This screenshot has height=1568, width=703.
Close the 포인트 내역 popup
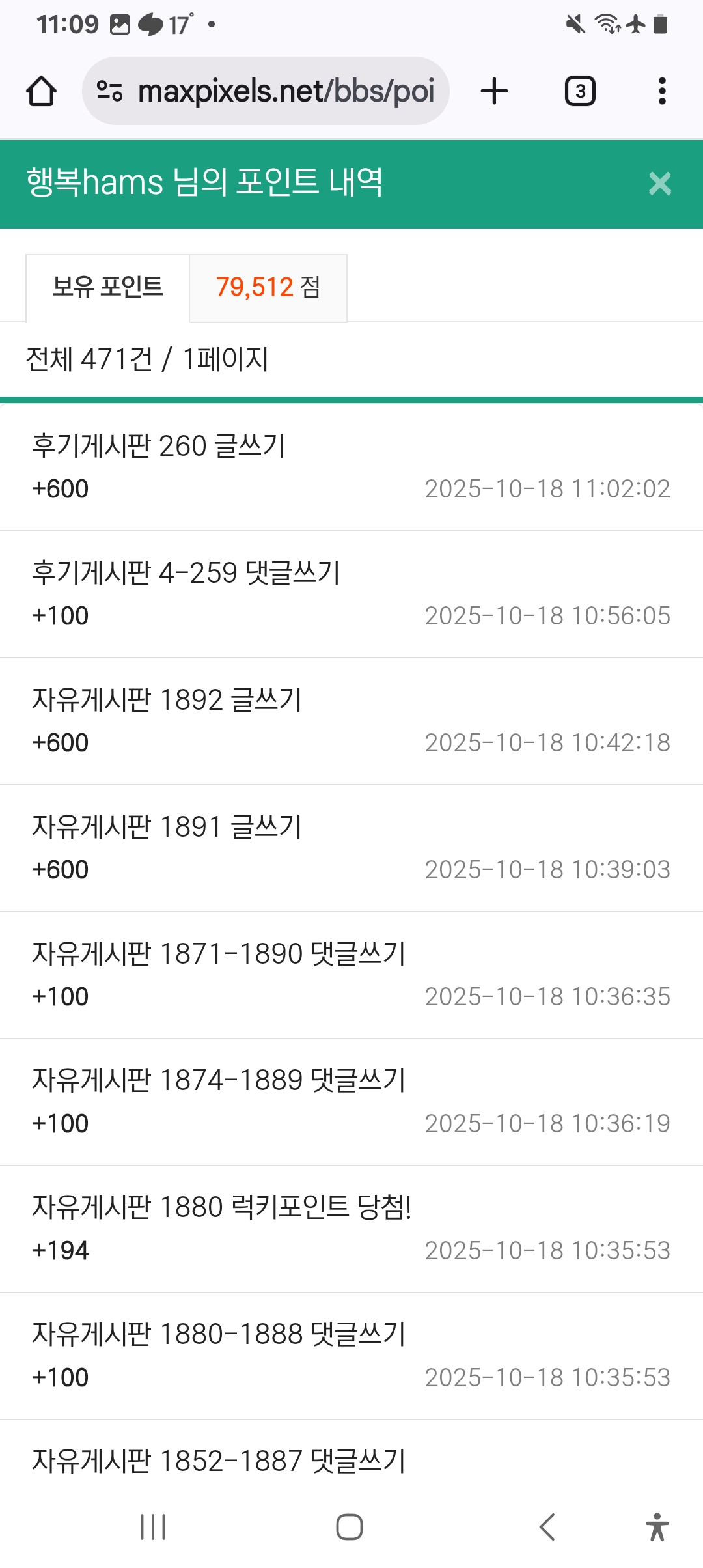[x=659, y=184]
